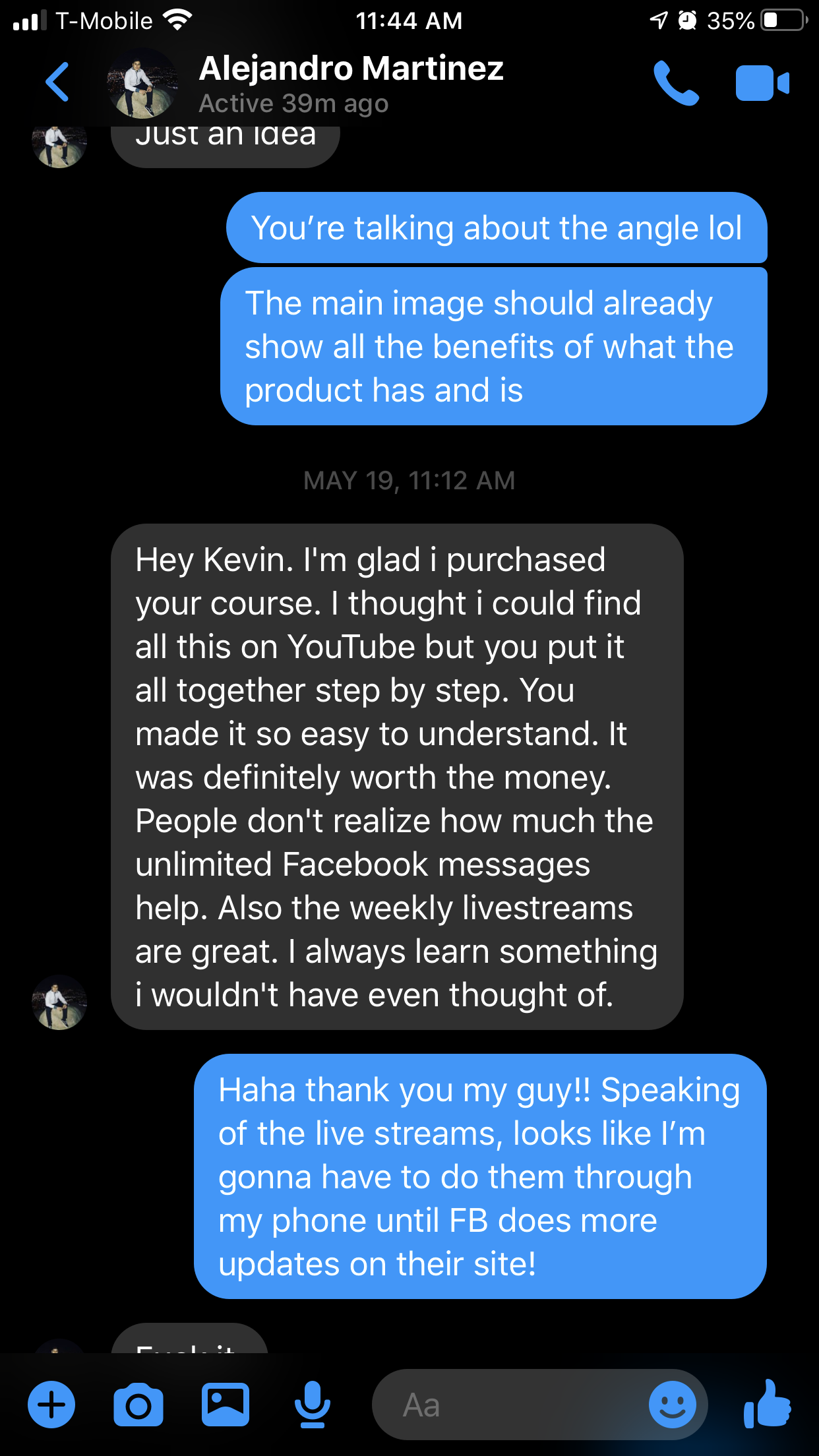Image resolution: width=819 pixels, height=1456 pixels.
Task: Open the emoji picker
Action: [x=672, y=1405]
